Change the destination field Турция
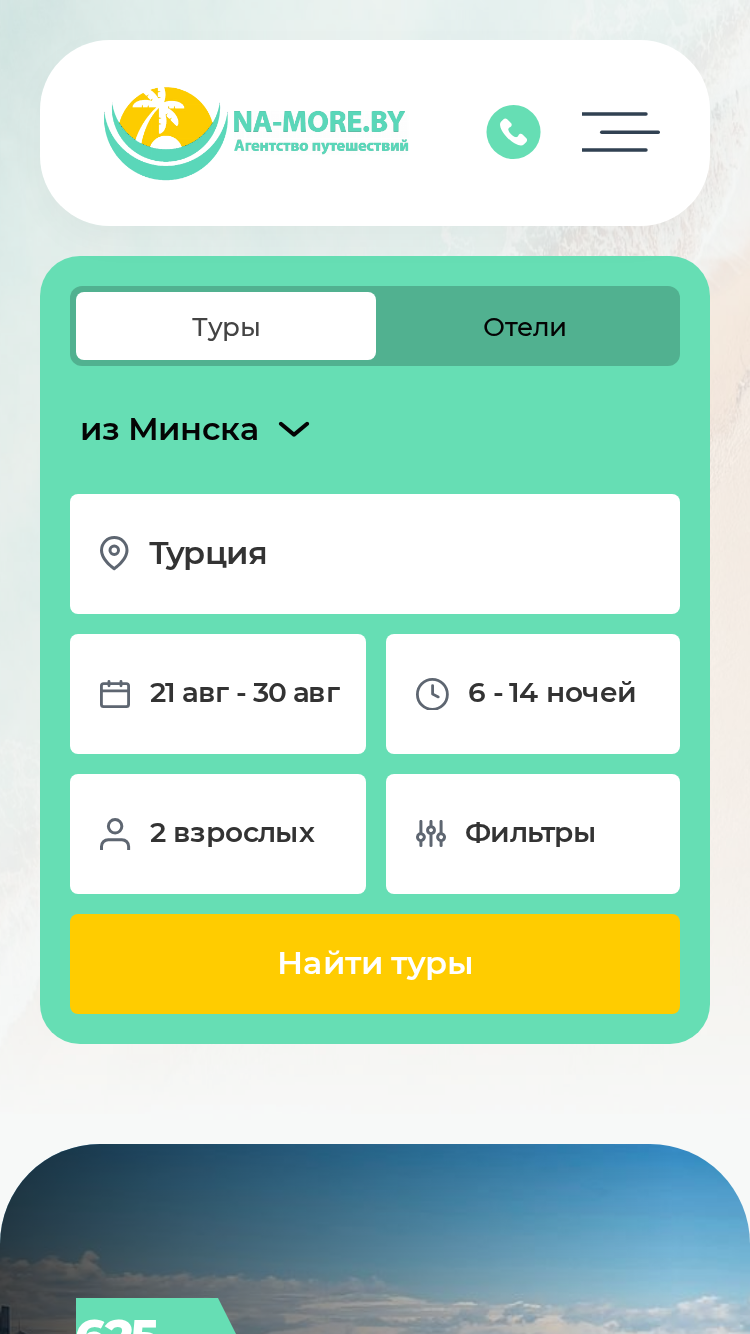The image size is (750, 1334). coord(375,554)
